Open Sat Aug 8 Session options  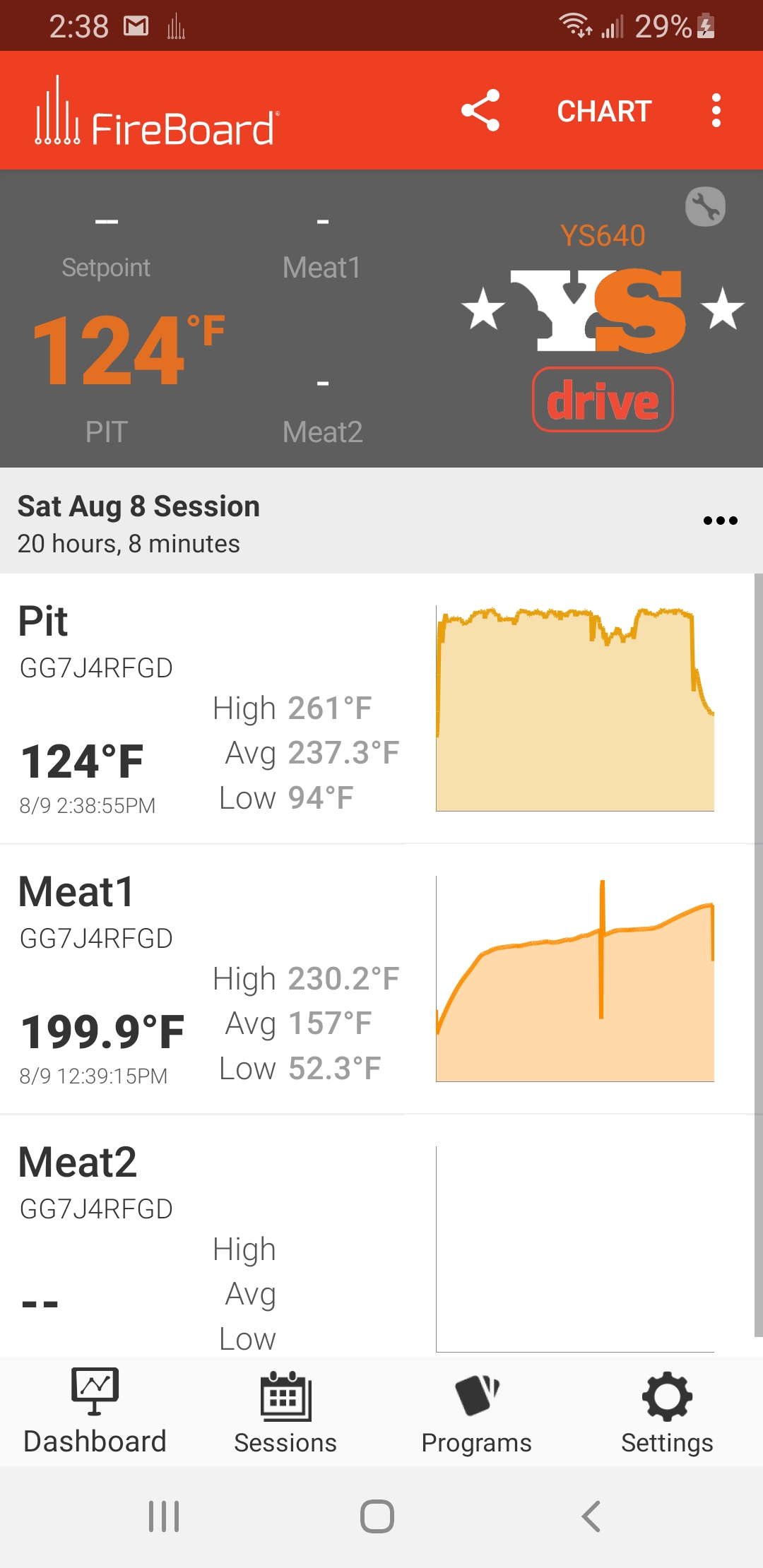pos(720,521)
